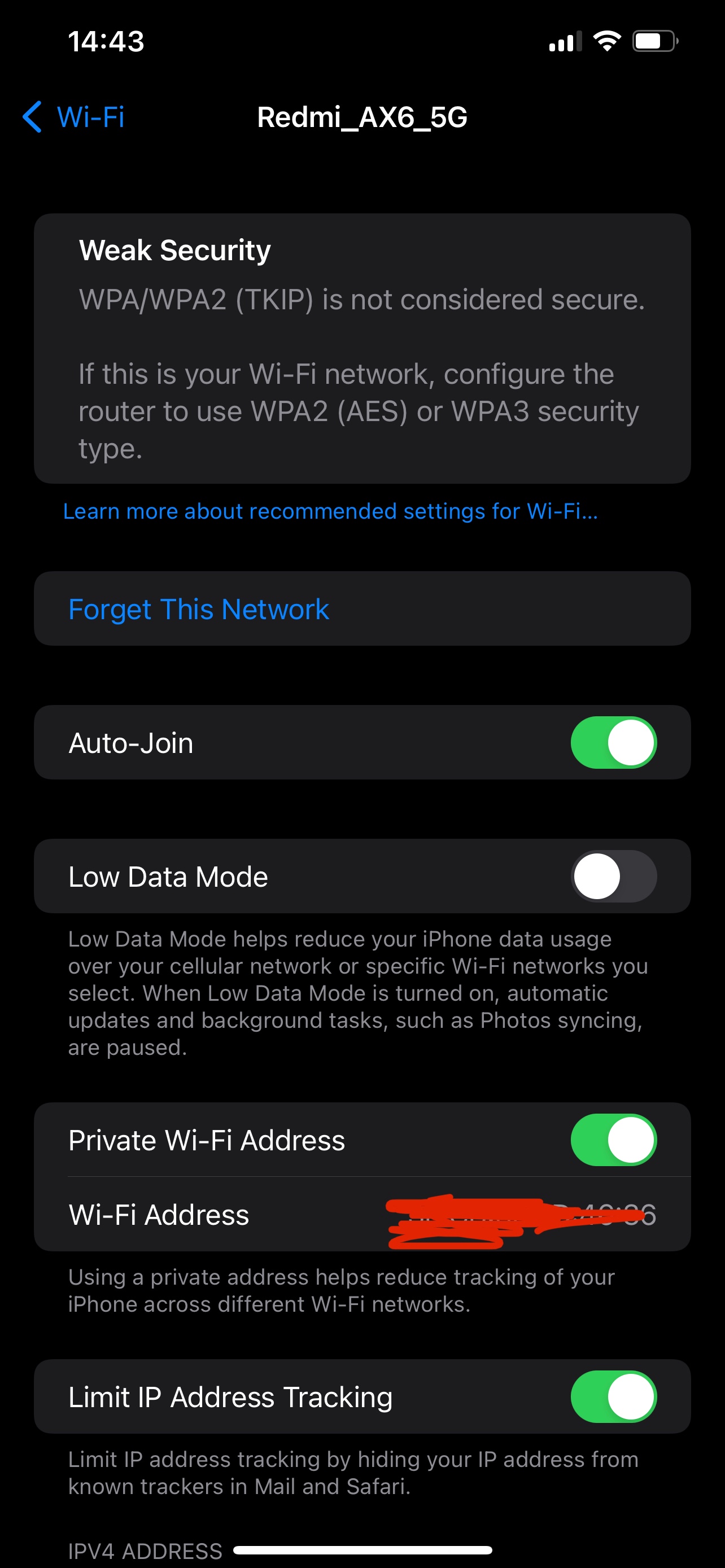The width and height of the screenshot is (725, 1568).
Task: Disable Private Wi-Fi Address
Action: 613,1140
